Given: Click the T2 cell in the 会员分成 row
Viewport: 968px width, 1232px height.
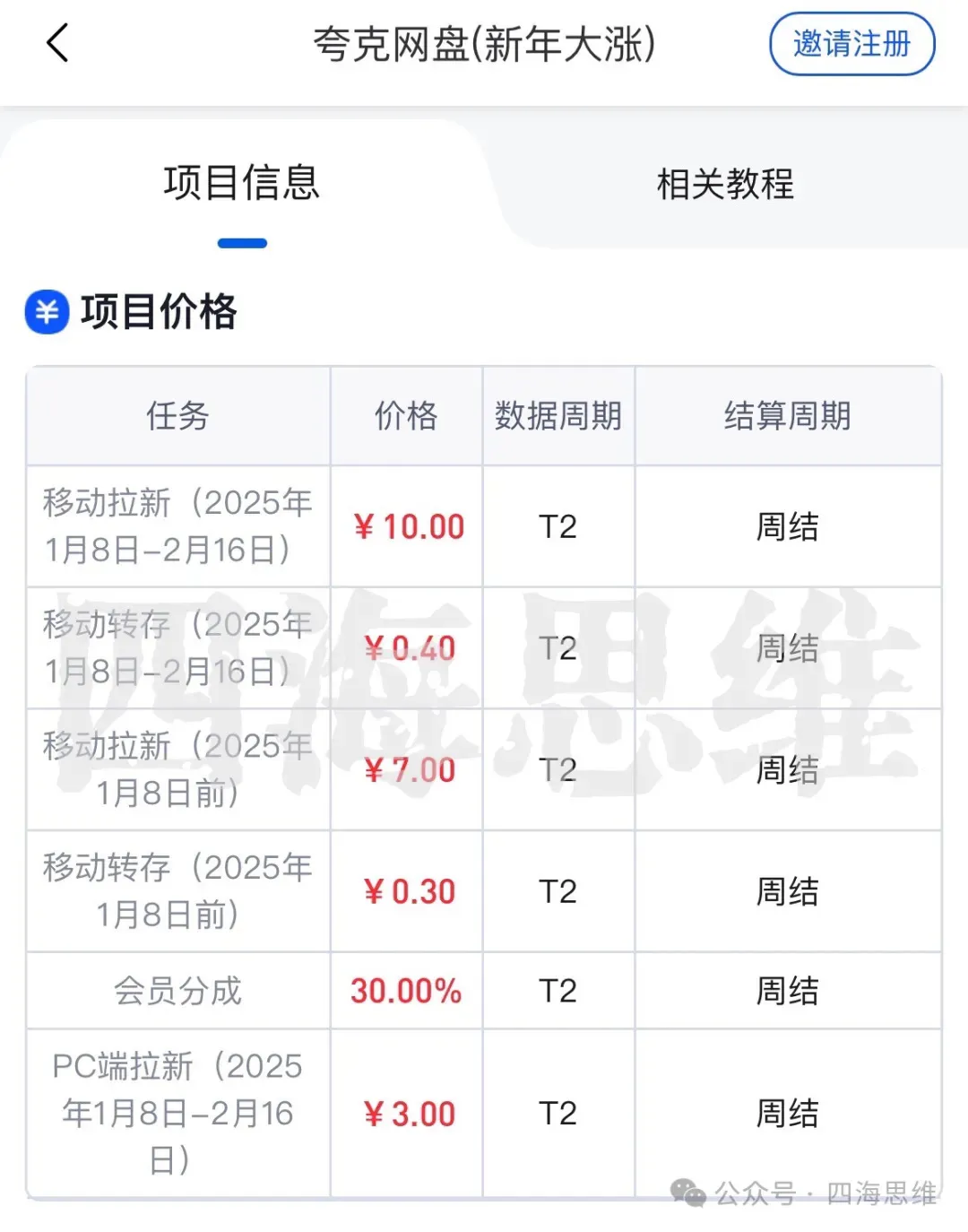Looking at the screenshot, I should click(557, 991).
